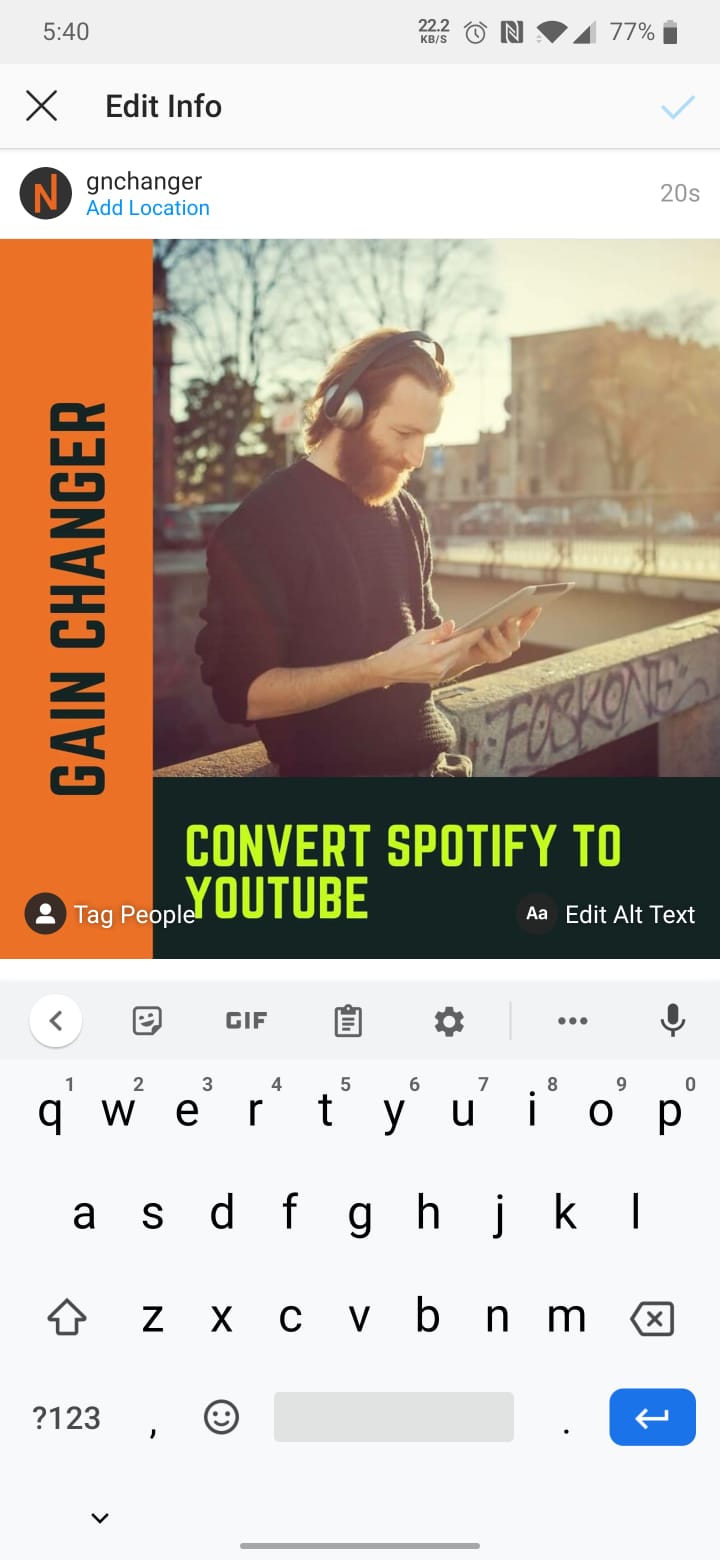The height and width of the screenshot is (1560, 720).
Task: Open GIF search on keyboard
Action: (246, 1021)
